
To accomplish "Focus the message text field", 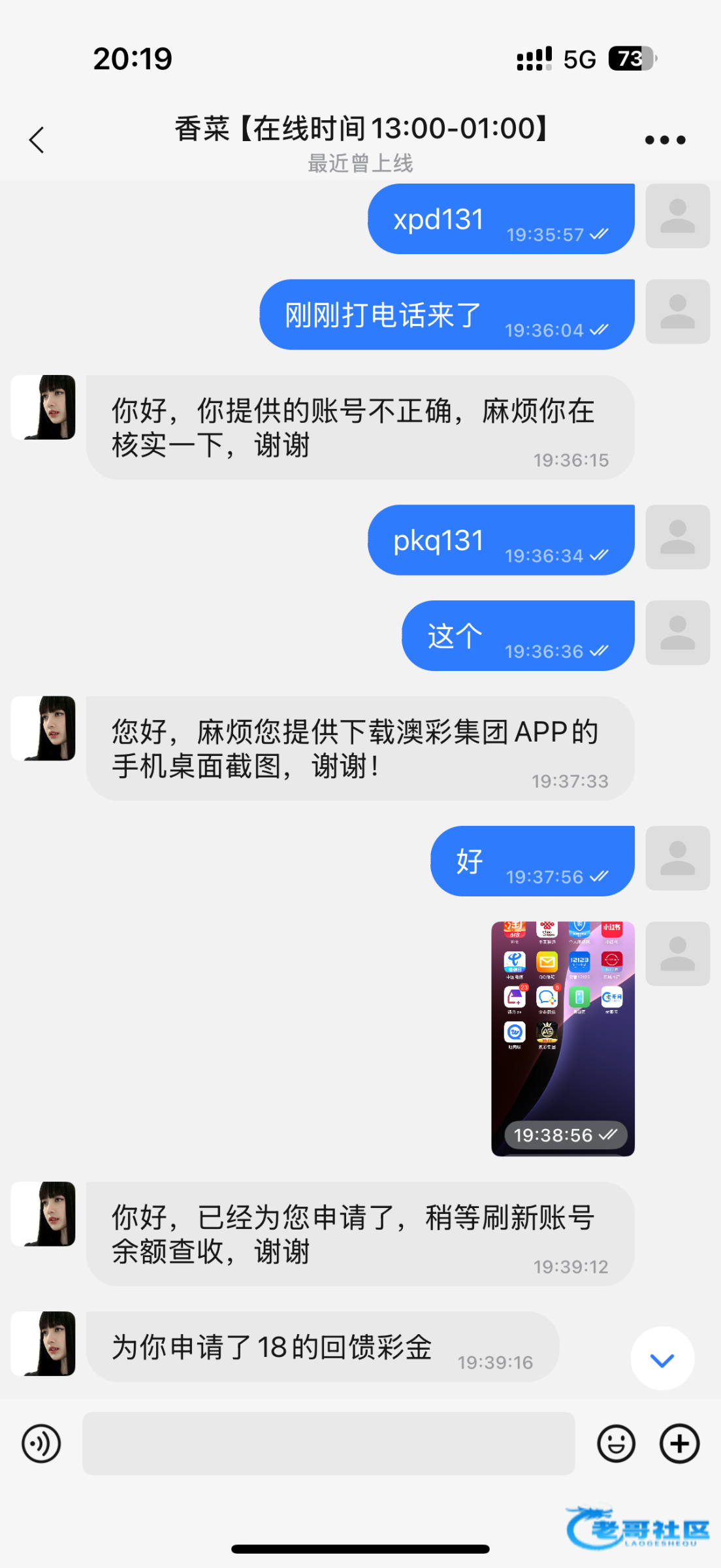I will coord(328,1443).
